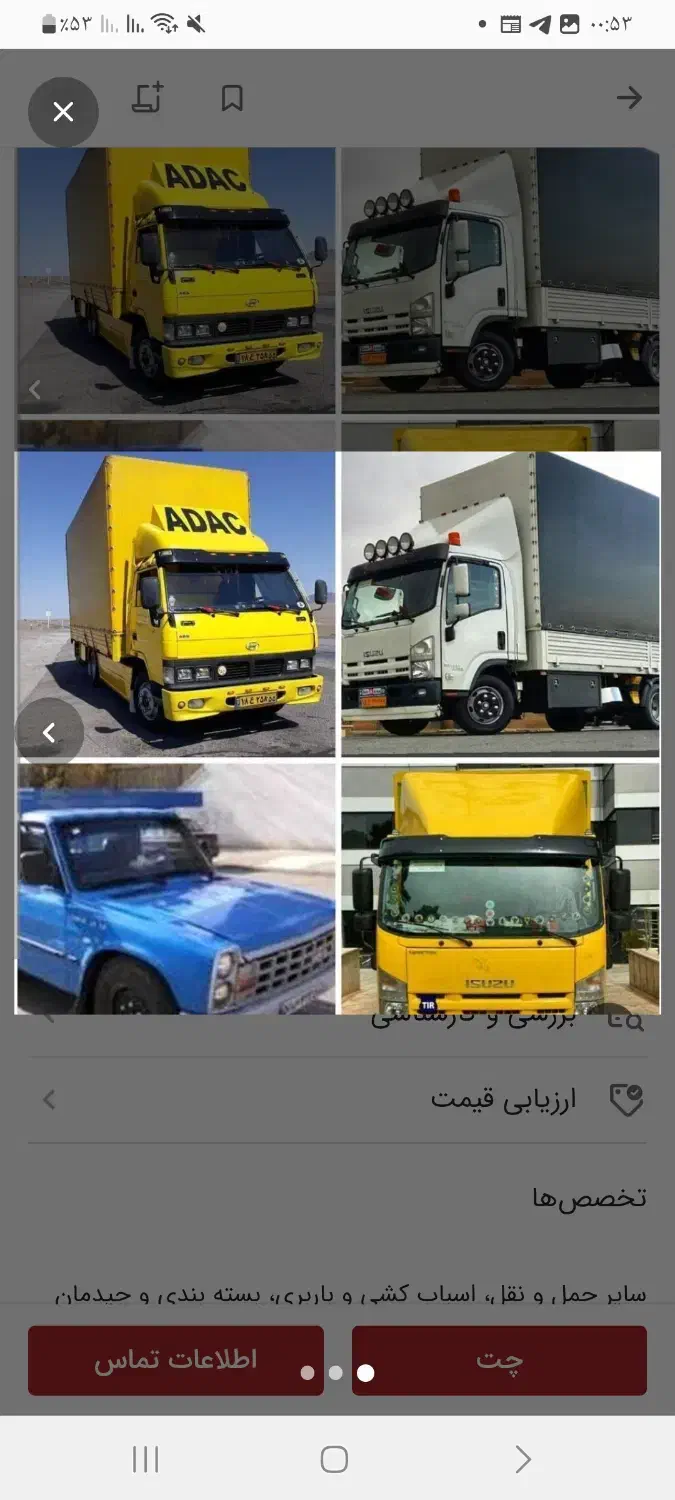The width and height of the screenshot is (675, 1500).
Task: Show the previous photo in the gallery
Action: (49, 733)
